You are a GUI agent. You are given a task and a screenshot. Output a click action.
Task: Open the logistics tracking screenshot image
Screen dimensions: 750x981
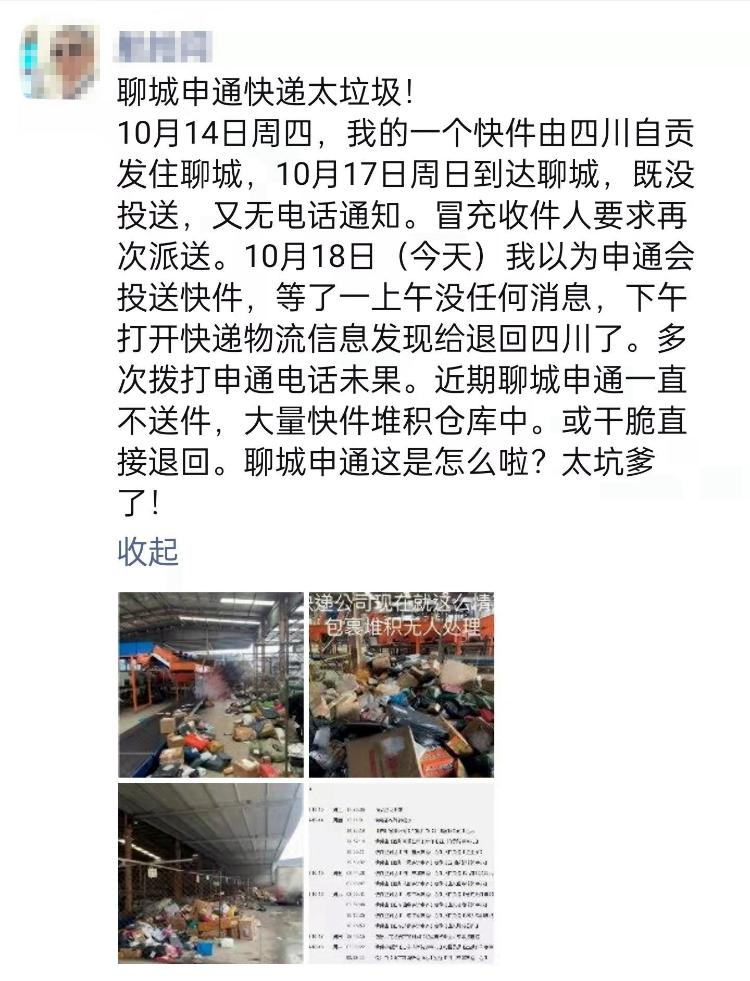[400, 873]
